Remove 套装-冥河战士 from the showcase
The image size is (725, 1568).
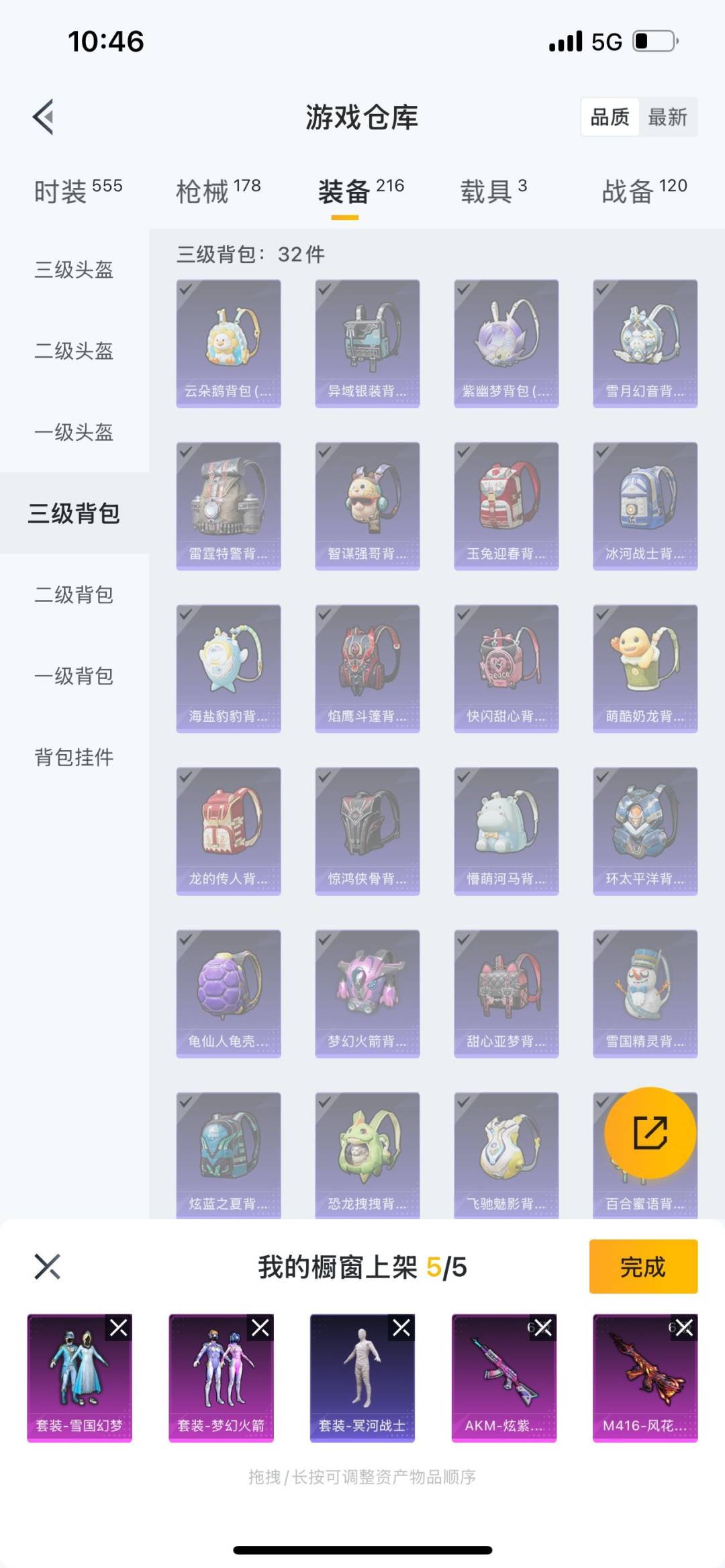pyautogui.click(x=401, y=1328)
